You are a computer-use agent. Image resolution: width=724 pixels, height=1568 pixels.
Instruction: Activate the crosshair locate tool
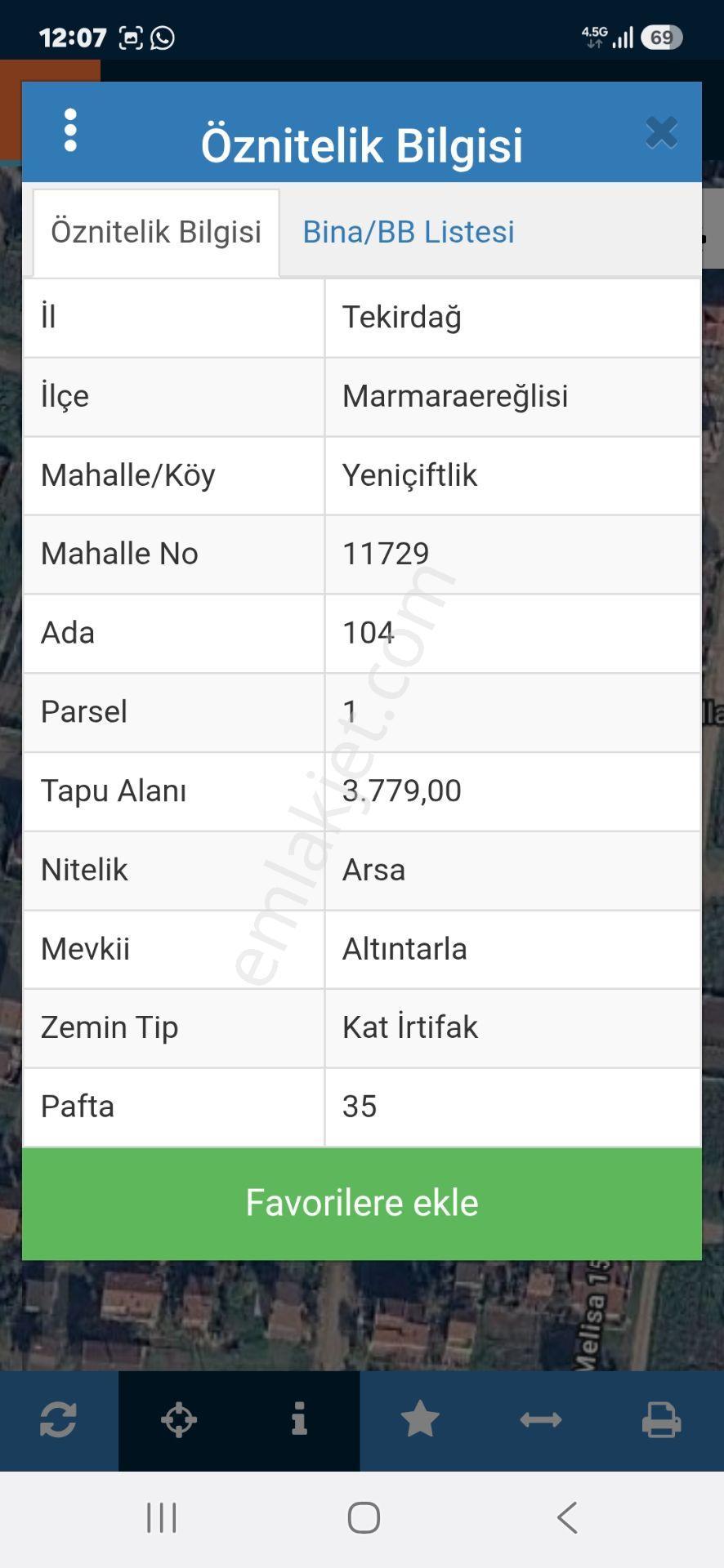click(179, 1419)
